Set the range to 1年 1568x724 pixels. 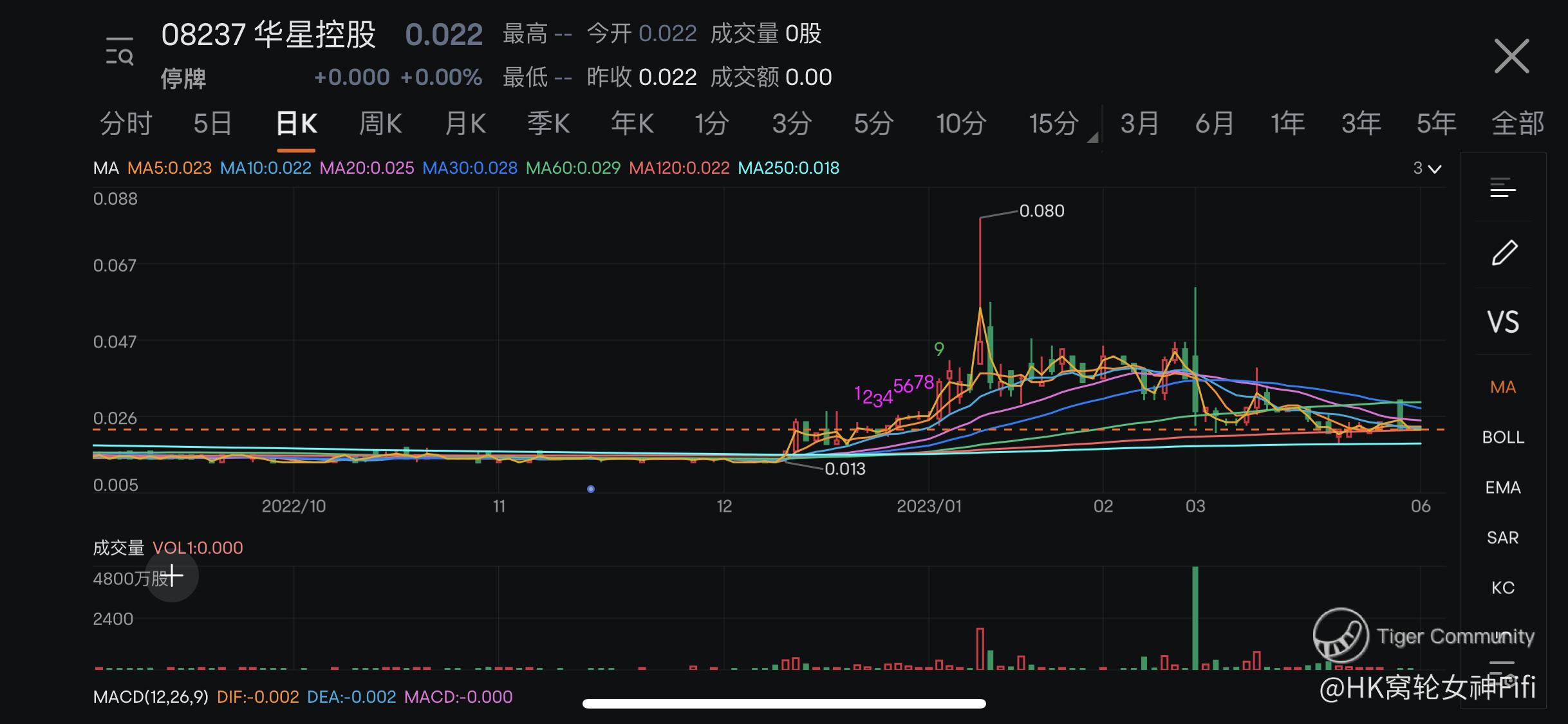click(1287, 124)
